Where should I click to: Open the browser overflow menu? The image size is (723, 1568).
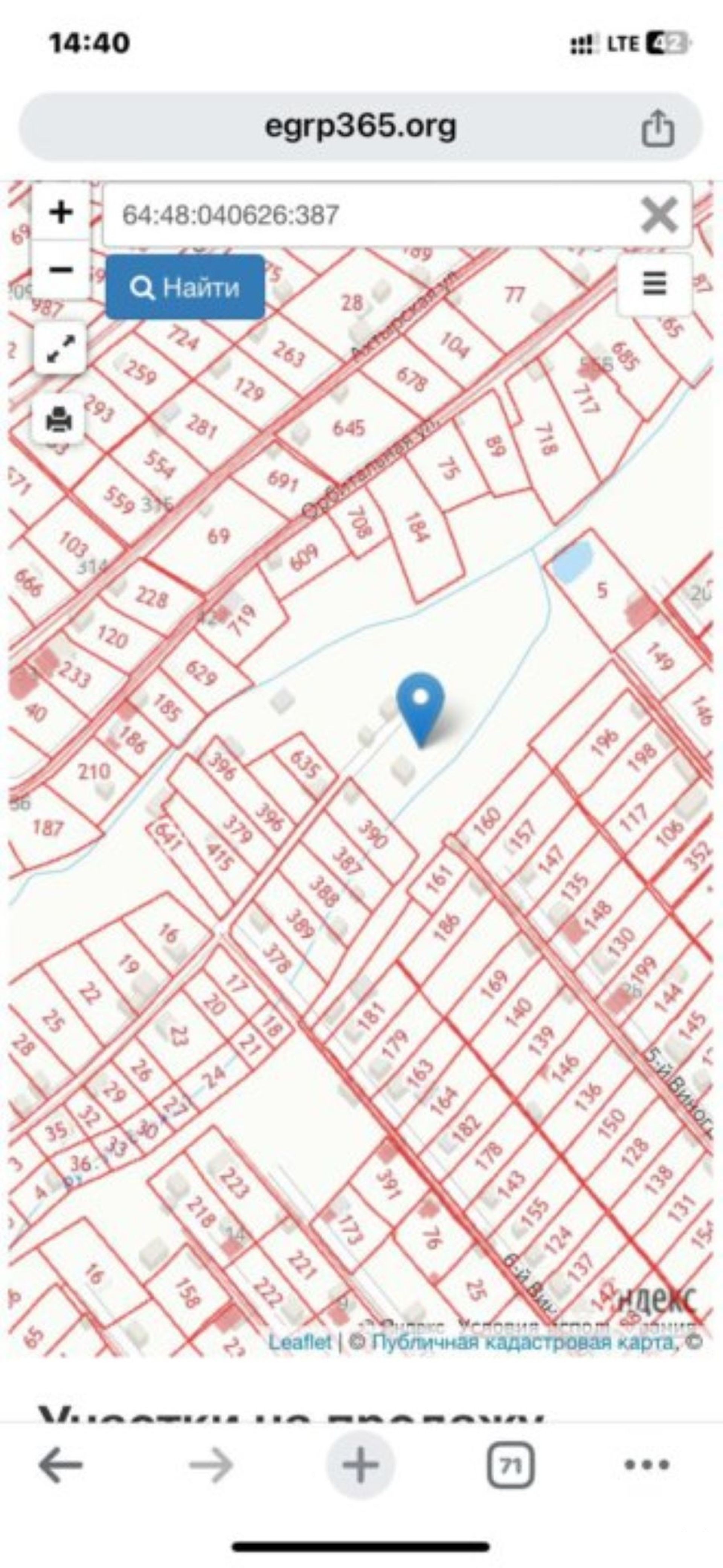tap(647, 1464)
